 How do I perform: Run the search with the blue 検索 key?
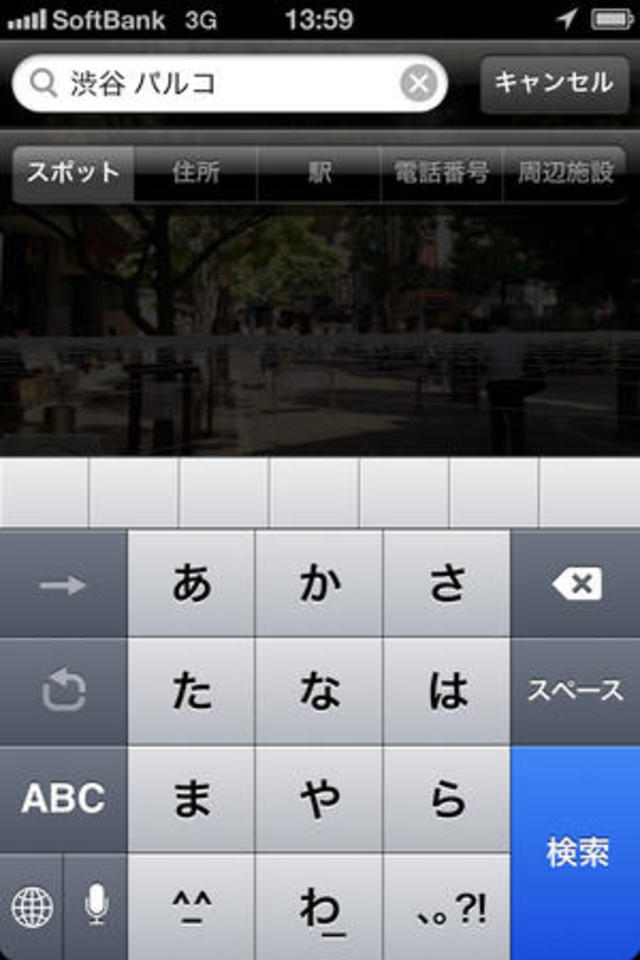576,852
